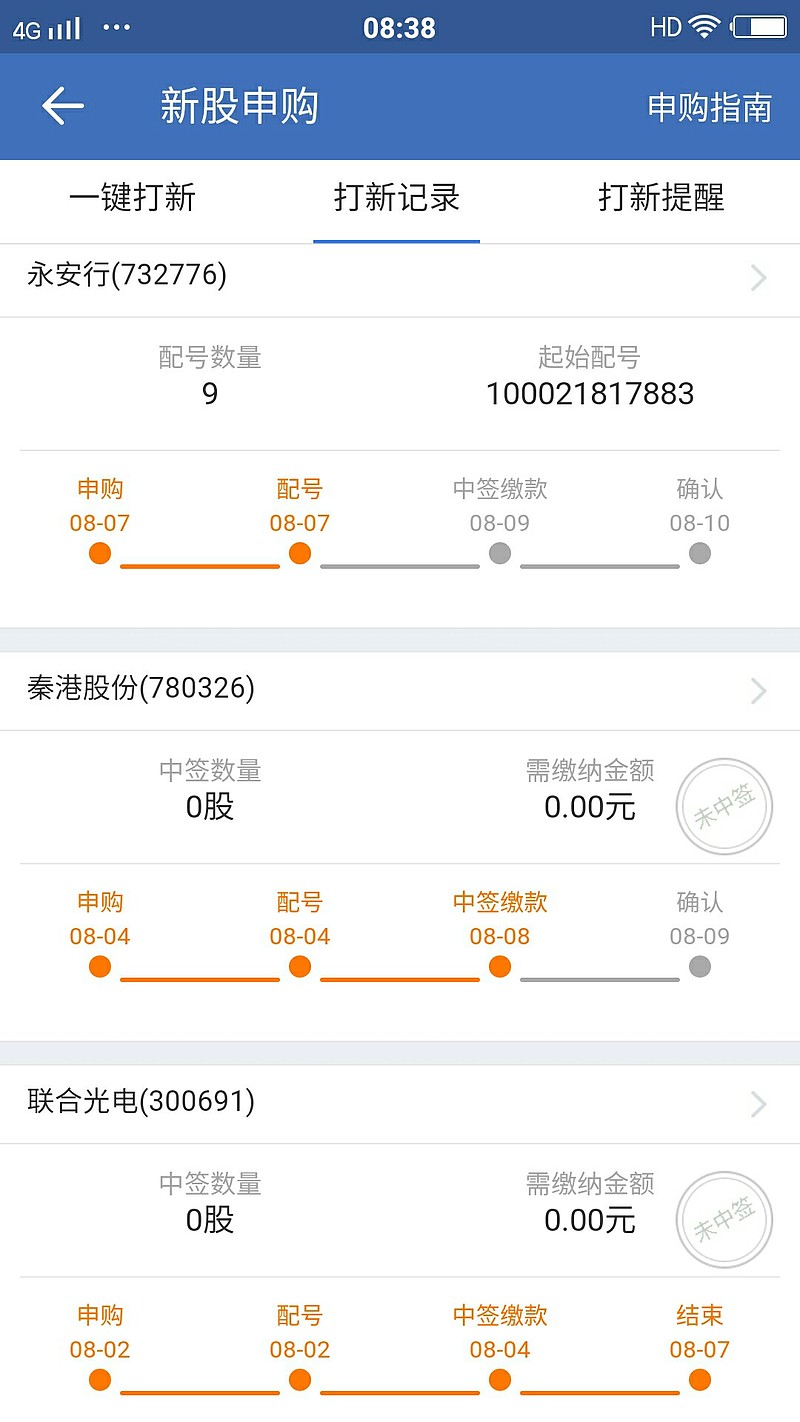Select the 申购 milestone dot for 永安行
The image size is (800, 1422).
pyautogui.click(x=100, y=553)
